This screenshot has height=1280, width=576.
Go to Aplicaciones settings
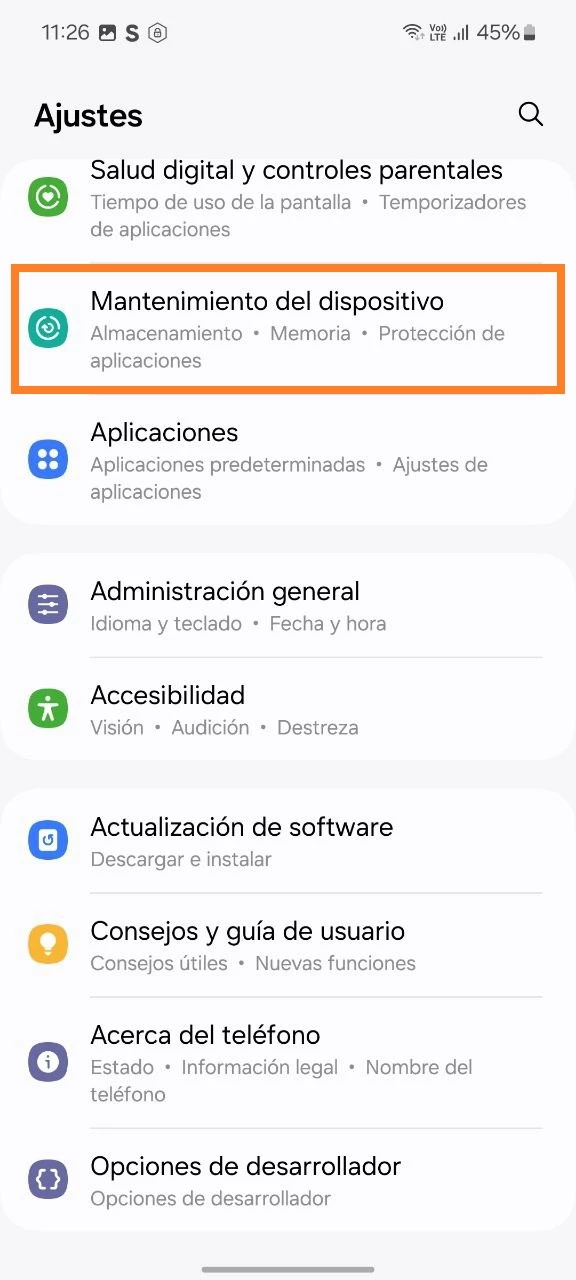click(x=288, y=461)
